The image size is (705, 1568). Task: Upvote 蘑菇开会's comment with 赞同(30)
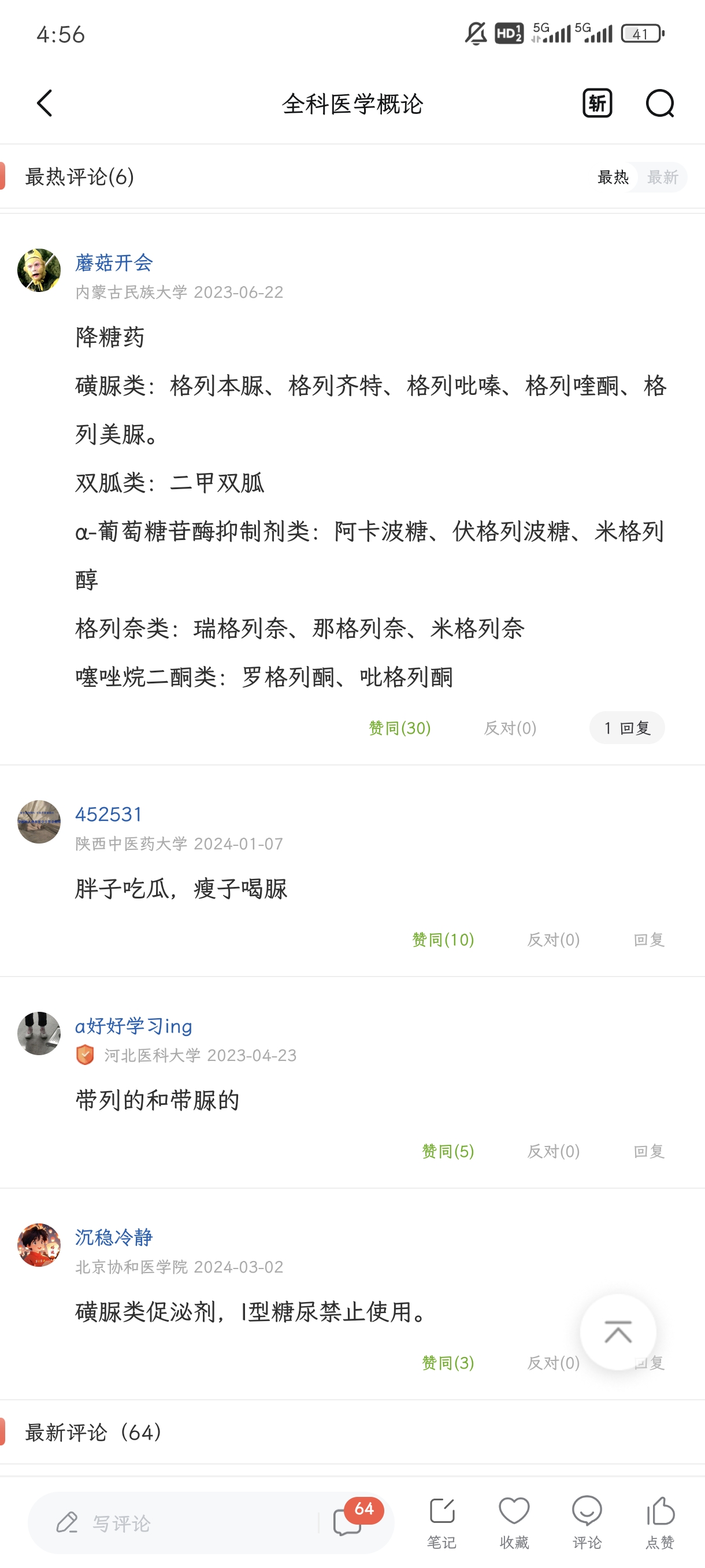[400, 728]
